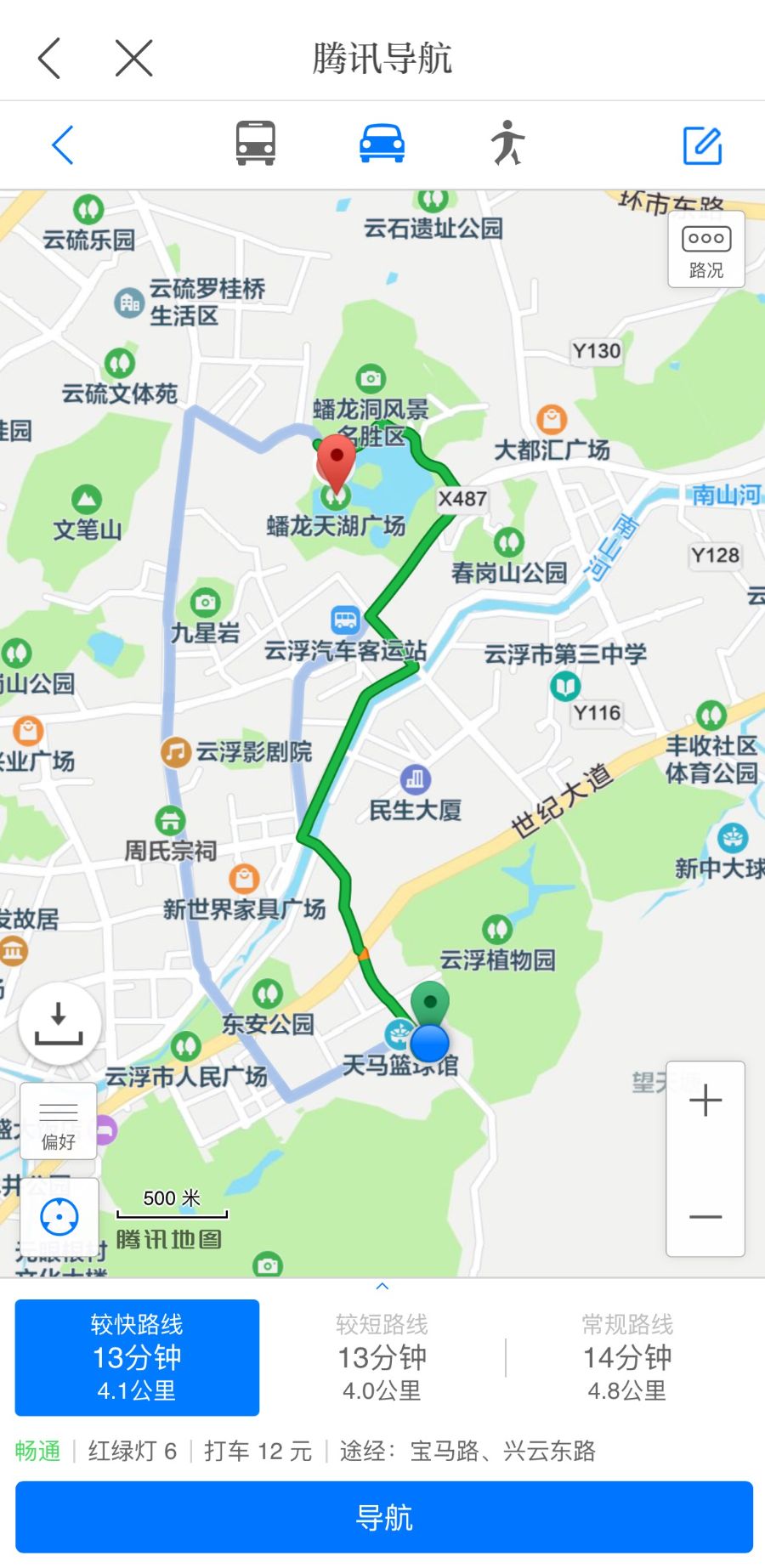765x1568 pixels.
Task: Choose 较短路线 4.0公里 option
Action: tap(382, 1357)
